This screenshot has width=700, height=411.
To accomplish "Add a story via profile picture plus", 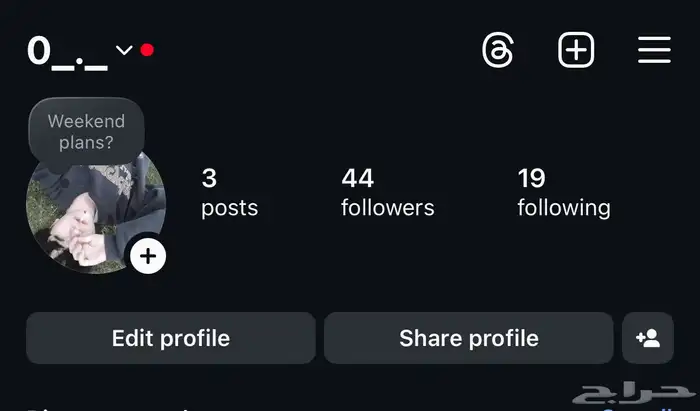I will 148,256.
